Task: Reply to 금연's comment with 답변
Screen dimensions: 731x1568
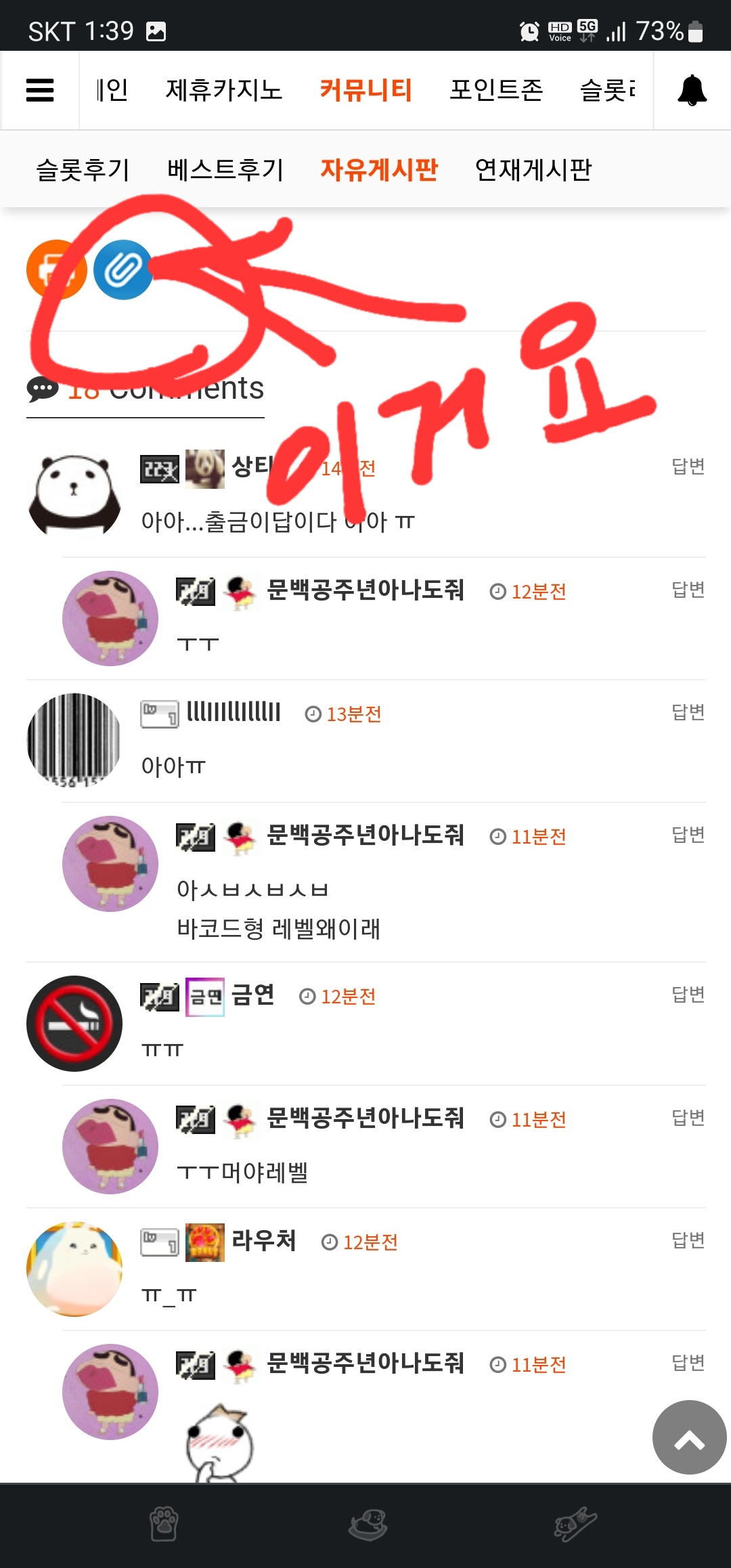Action: [688, 994]
